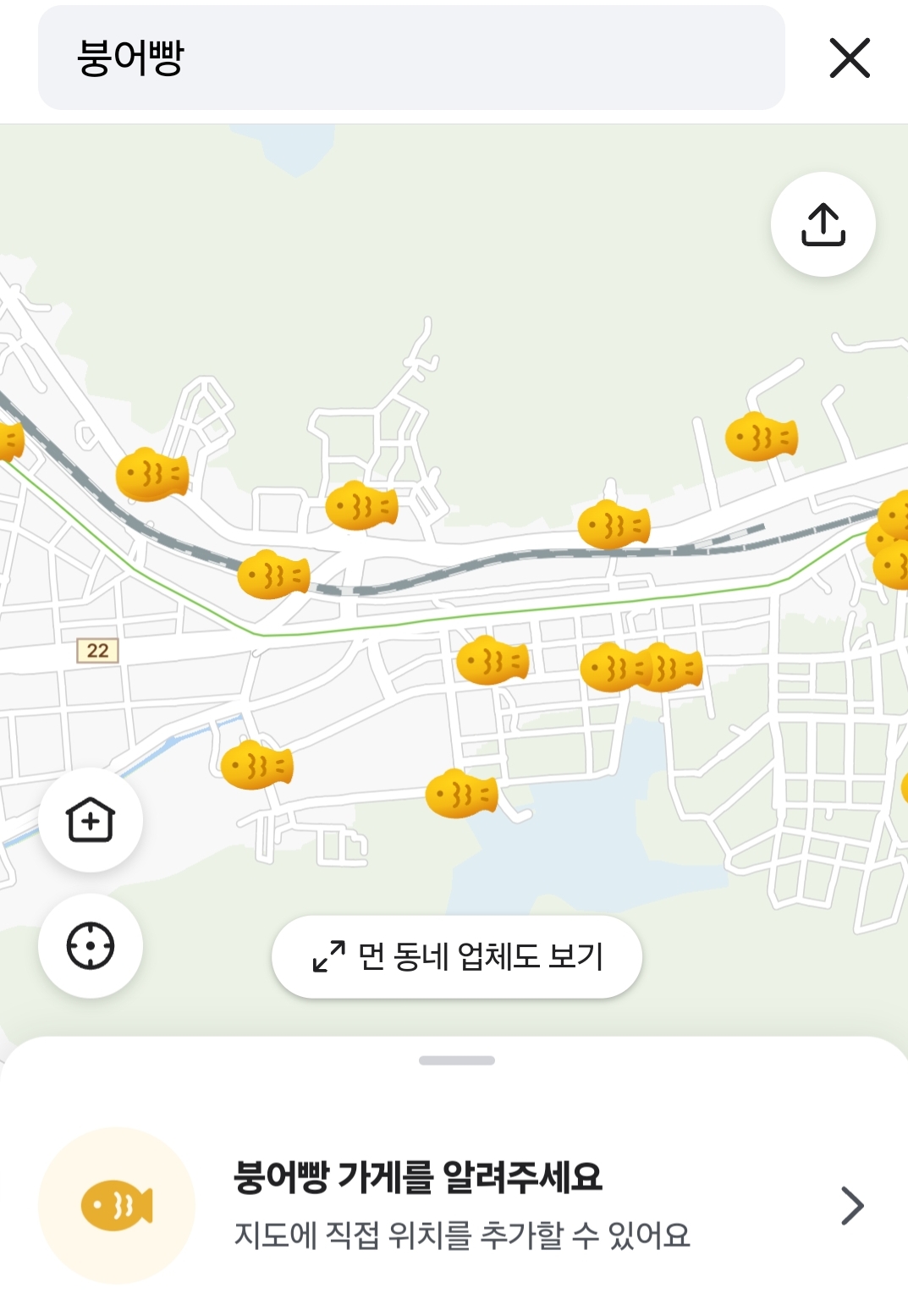Tap the add-place house icon
Viewport: 908px width, 1316px height.
[x=91, y=819]
